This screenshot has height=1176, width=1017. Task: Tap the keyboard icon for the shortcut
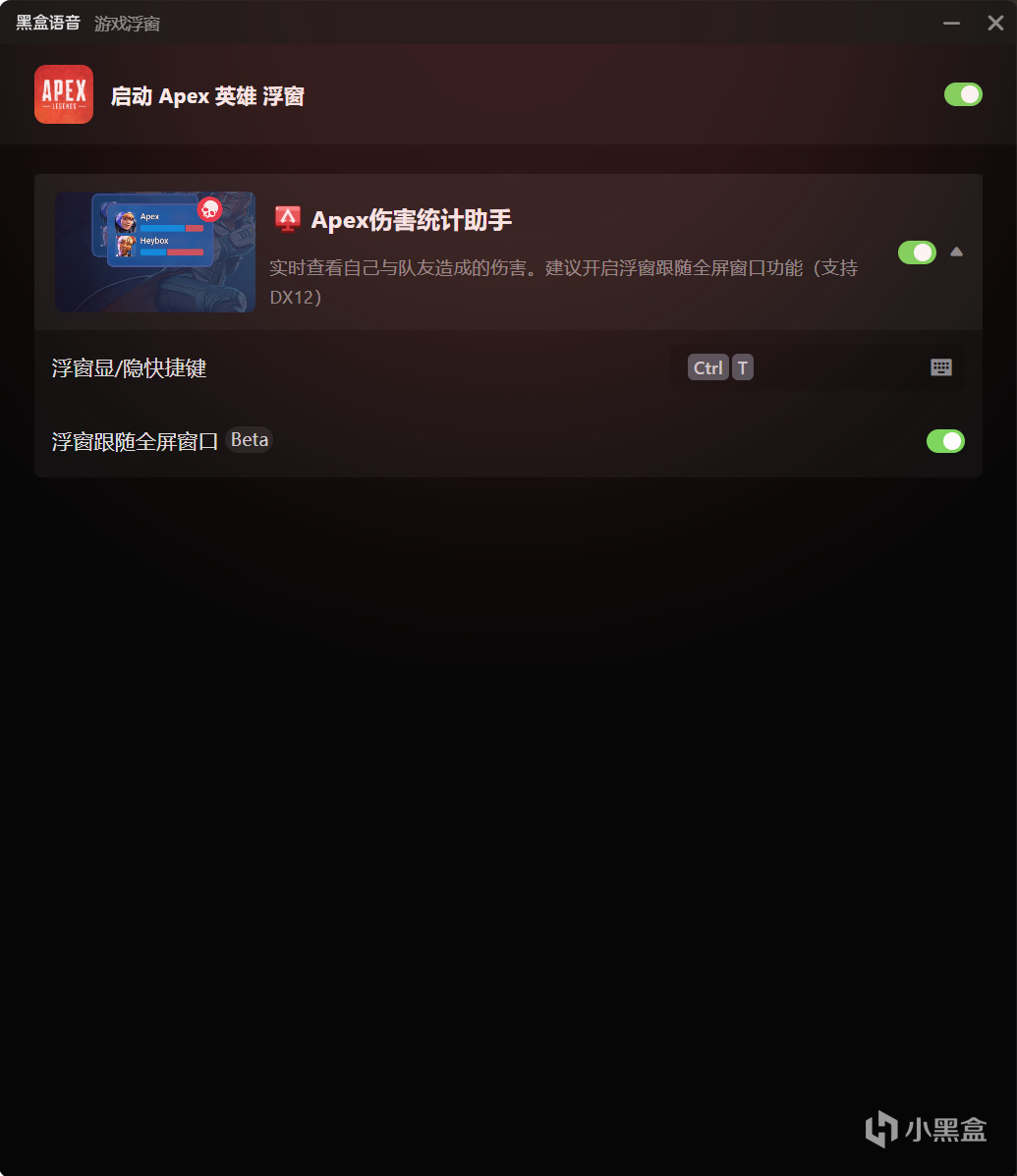coord(940,367)
